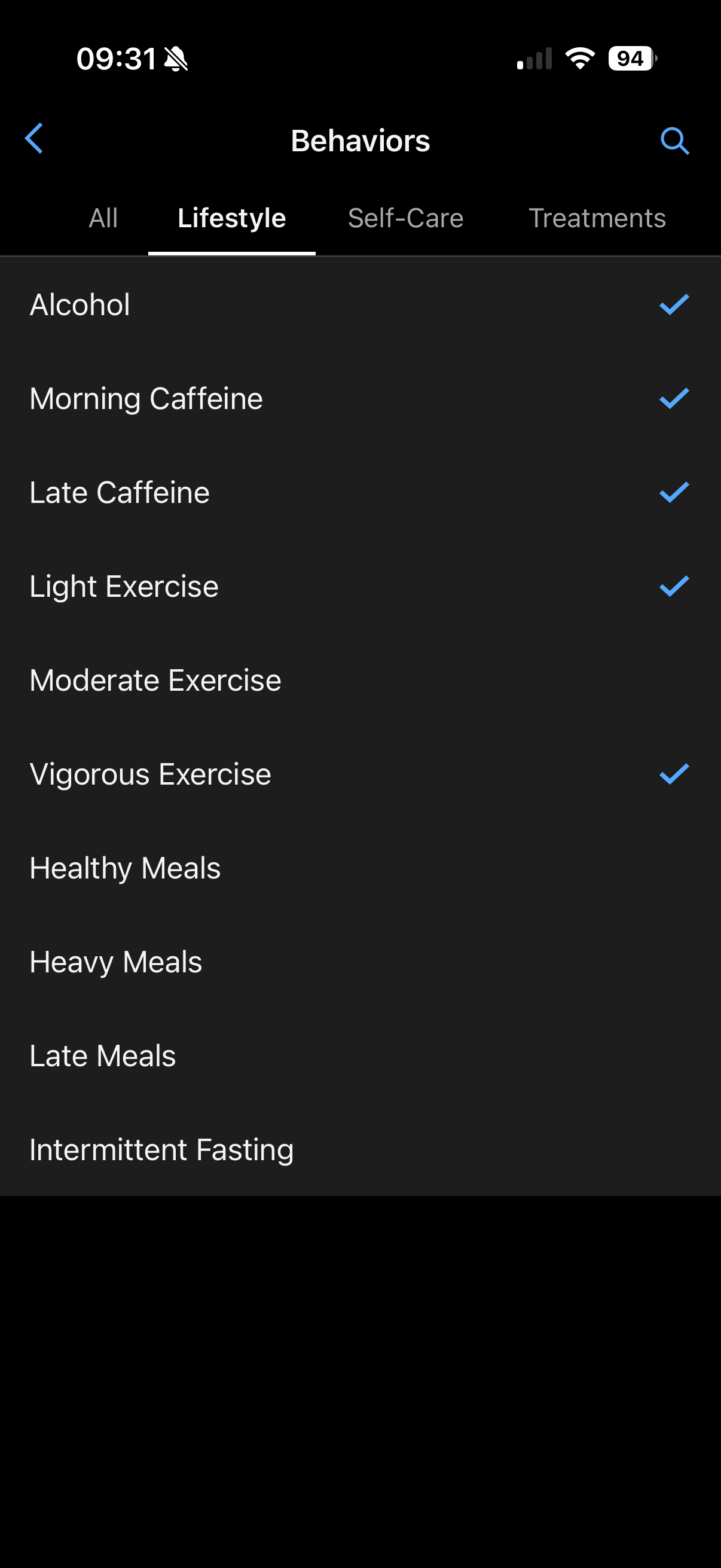This screenshot has width=721, height=1568.
Task: Open the search magnifier icon
Action: coord(675,141)
